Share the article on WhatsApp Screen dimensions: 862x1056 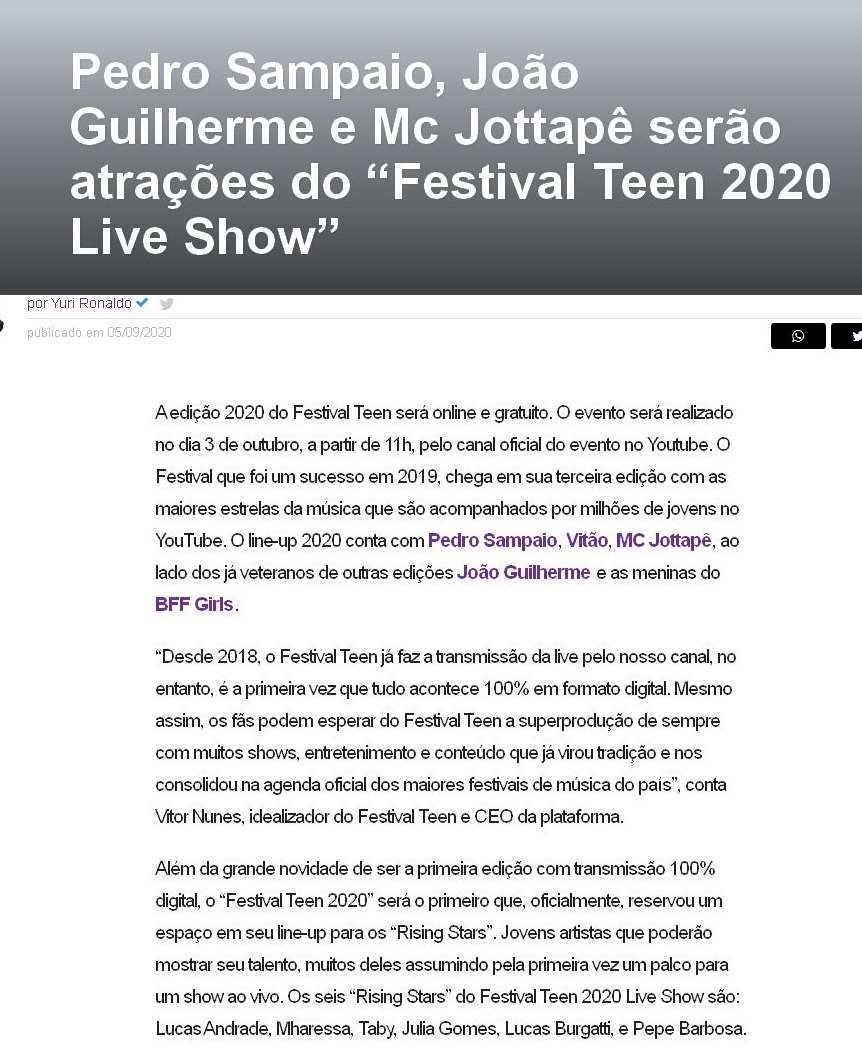tap(798, 336)
